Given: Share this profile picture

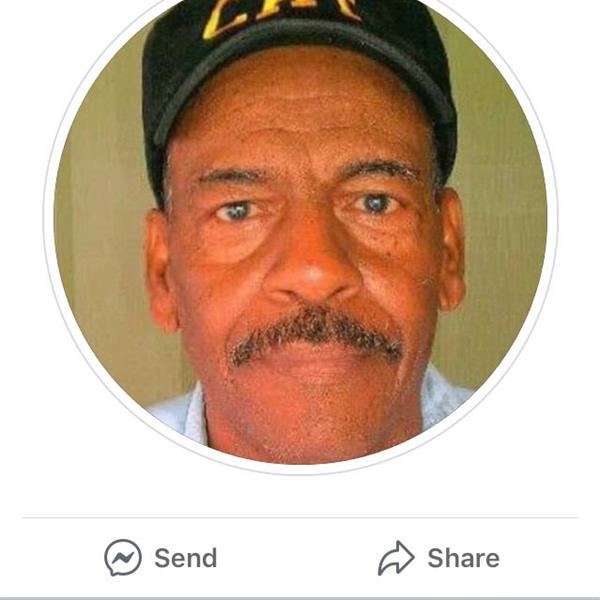Looking at the screenshot, I should [438, 557].
